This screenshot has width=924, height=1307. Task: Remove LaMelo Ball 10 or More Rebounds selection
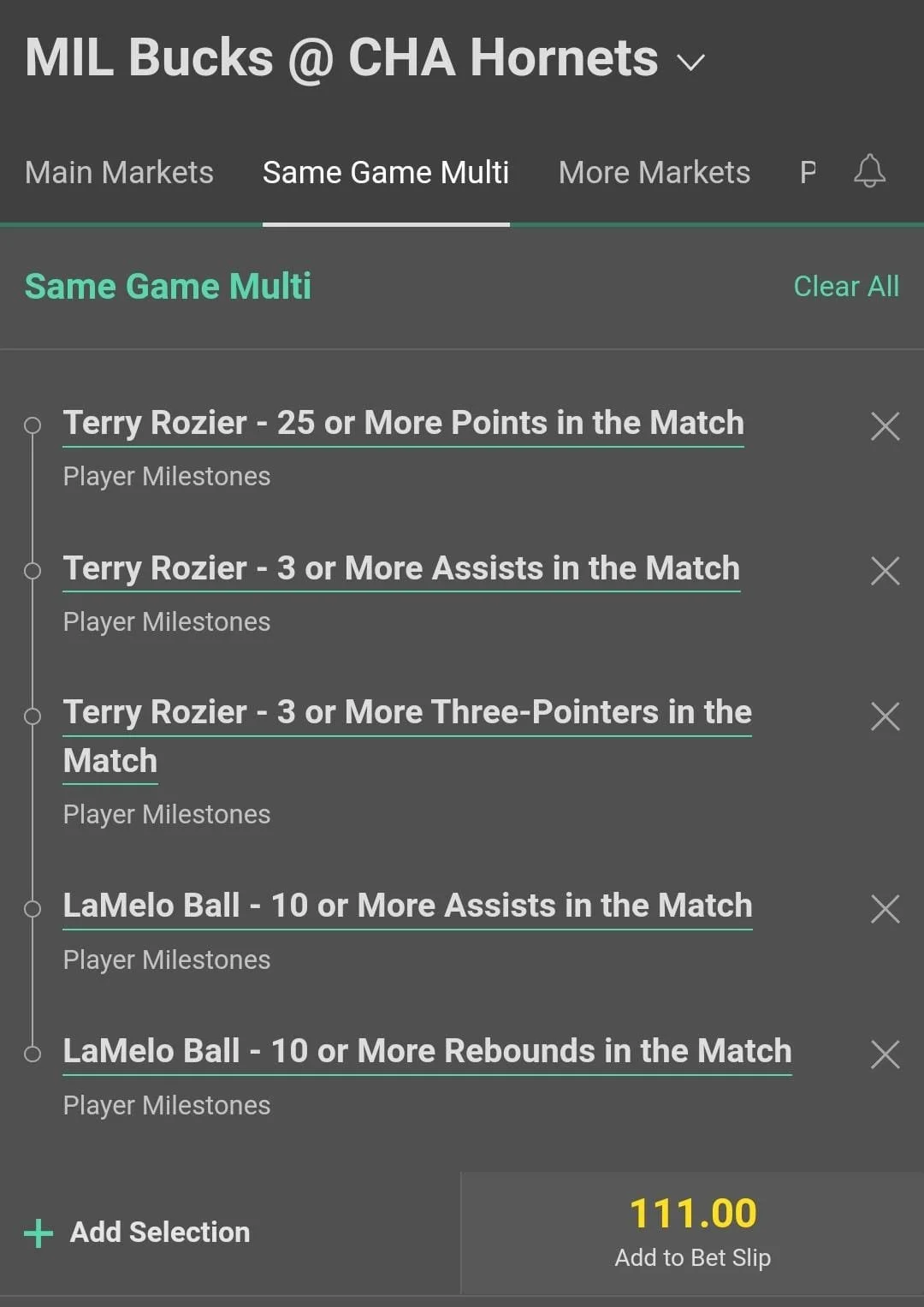click(885, 1055)
